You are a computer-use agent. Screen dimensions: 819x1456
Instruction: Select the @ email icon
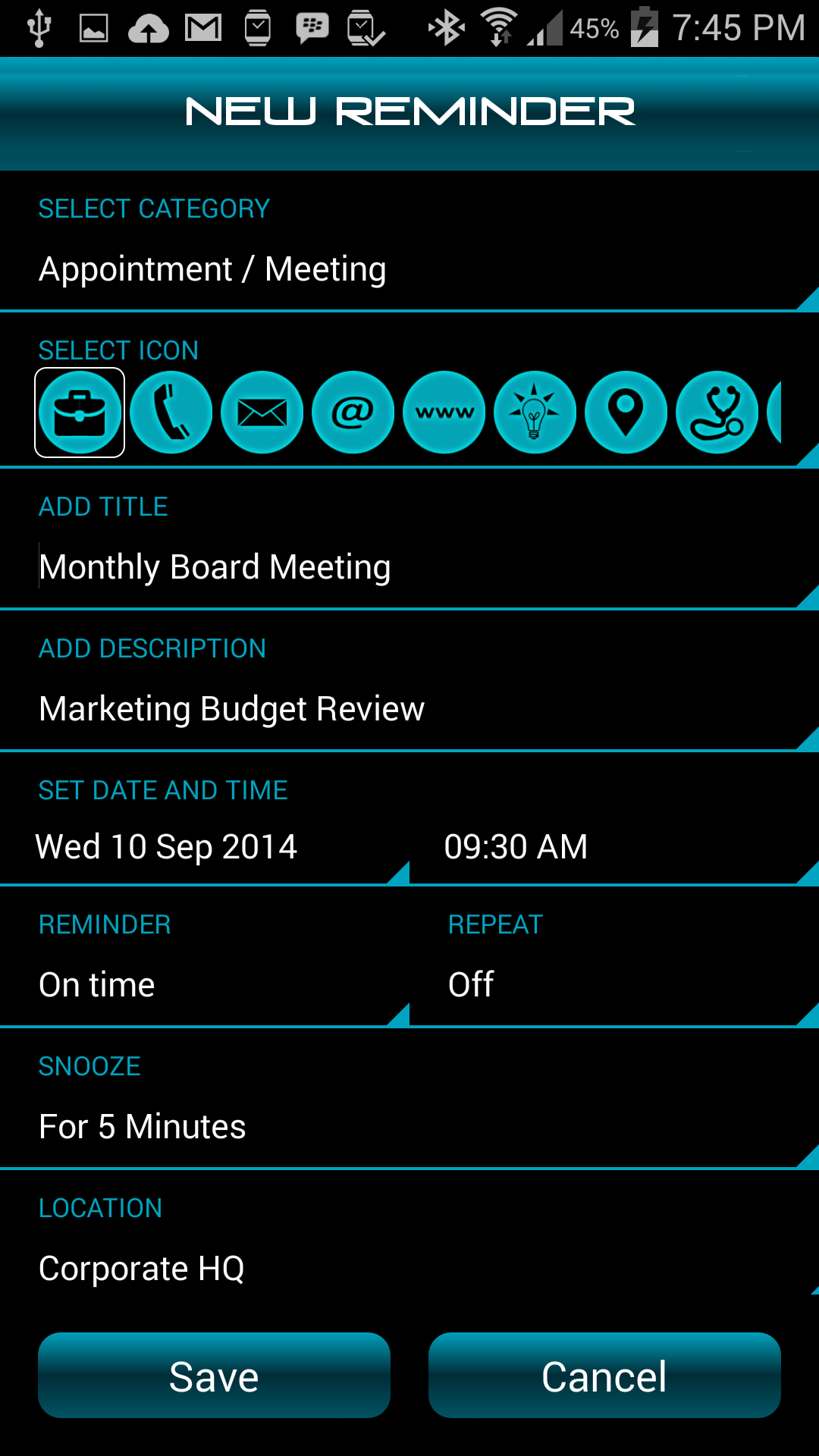coord(353,413)
